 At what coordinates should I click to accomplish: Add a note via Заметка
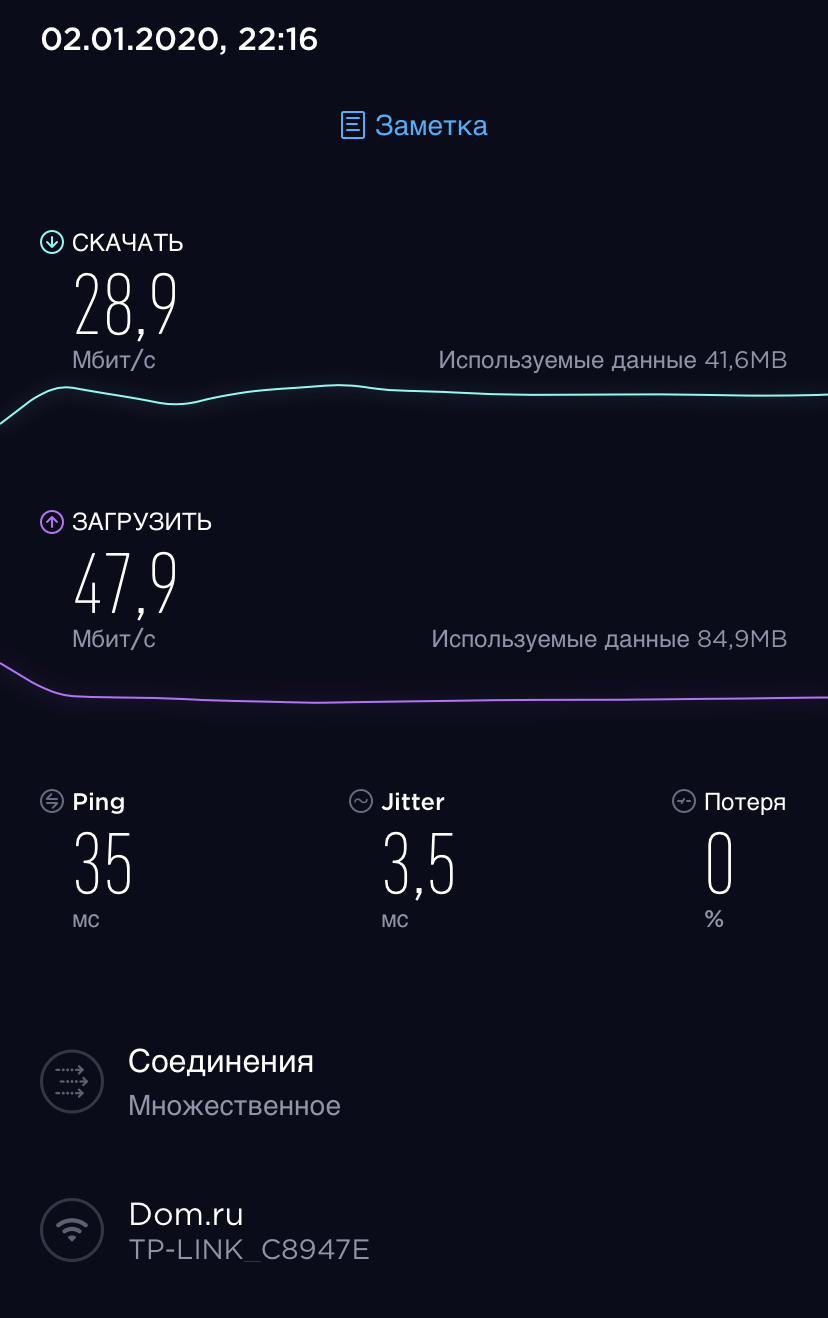coord(414,126)
